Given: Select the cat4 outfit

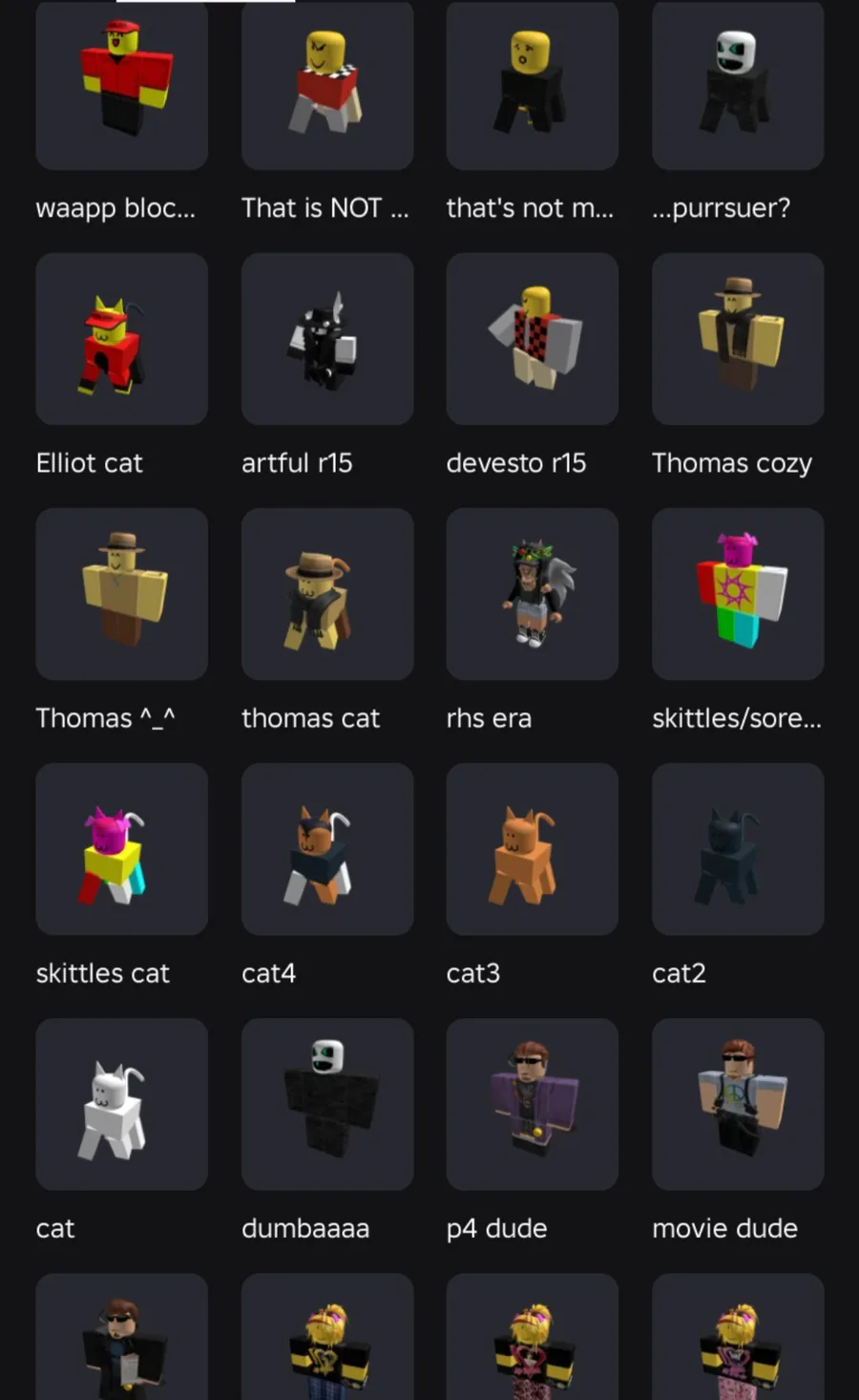Looking at the screenshot, I should click(x=327, y=849).
